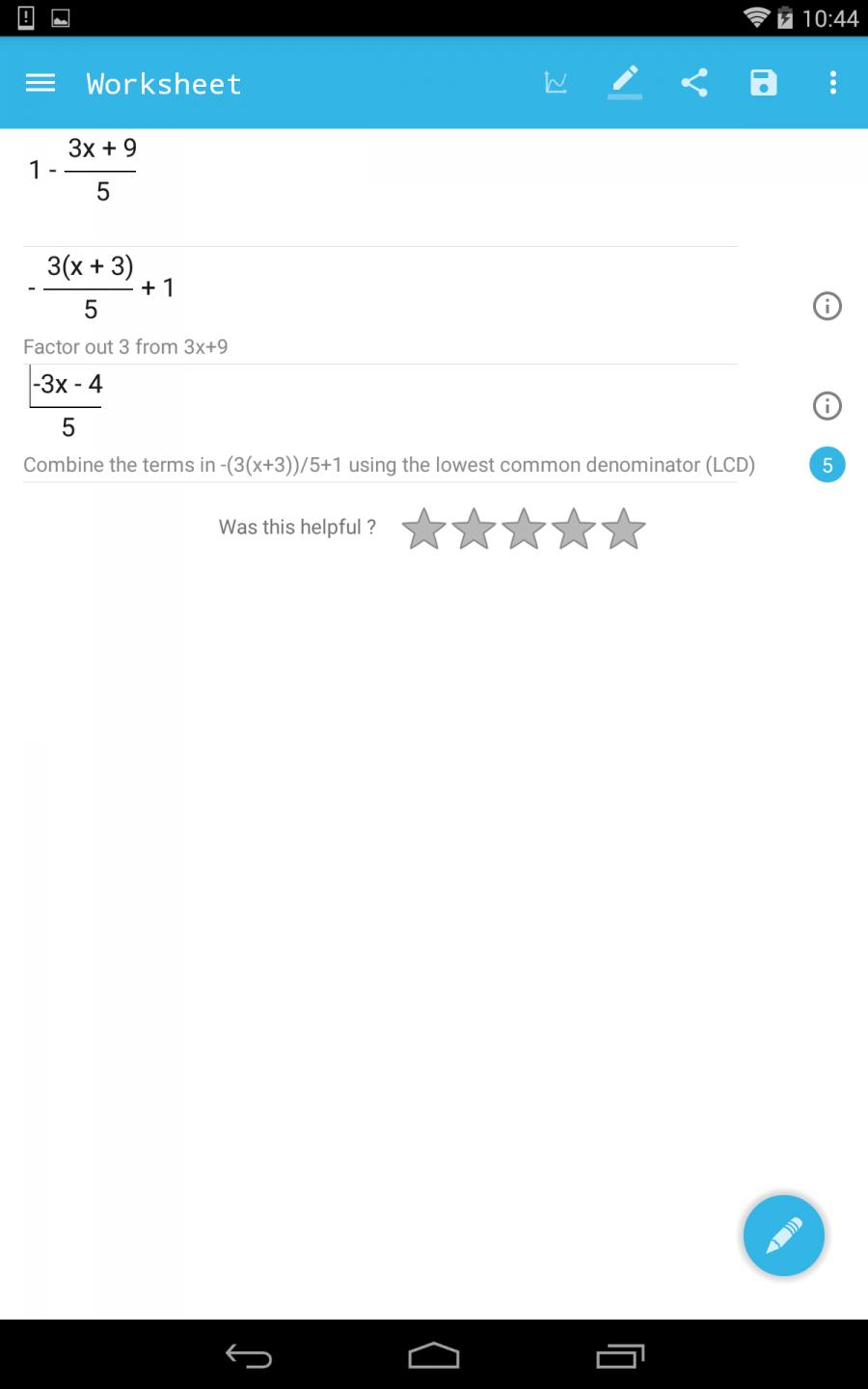This screenshot has height=1389, width=868.
Task: Open the graph plot view
Action: pos(556,83)
